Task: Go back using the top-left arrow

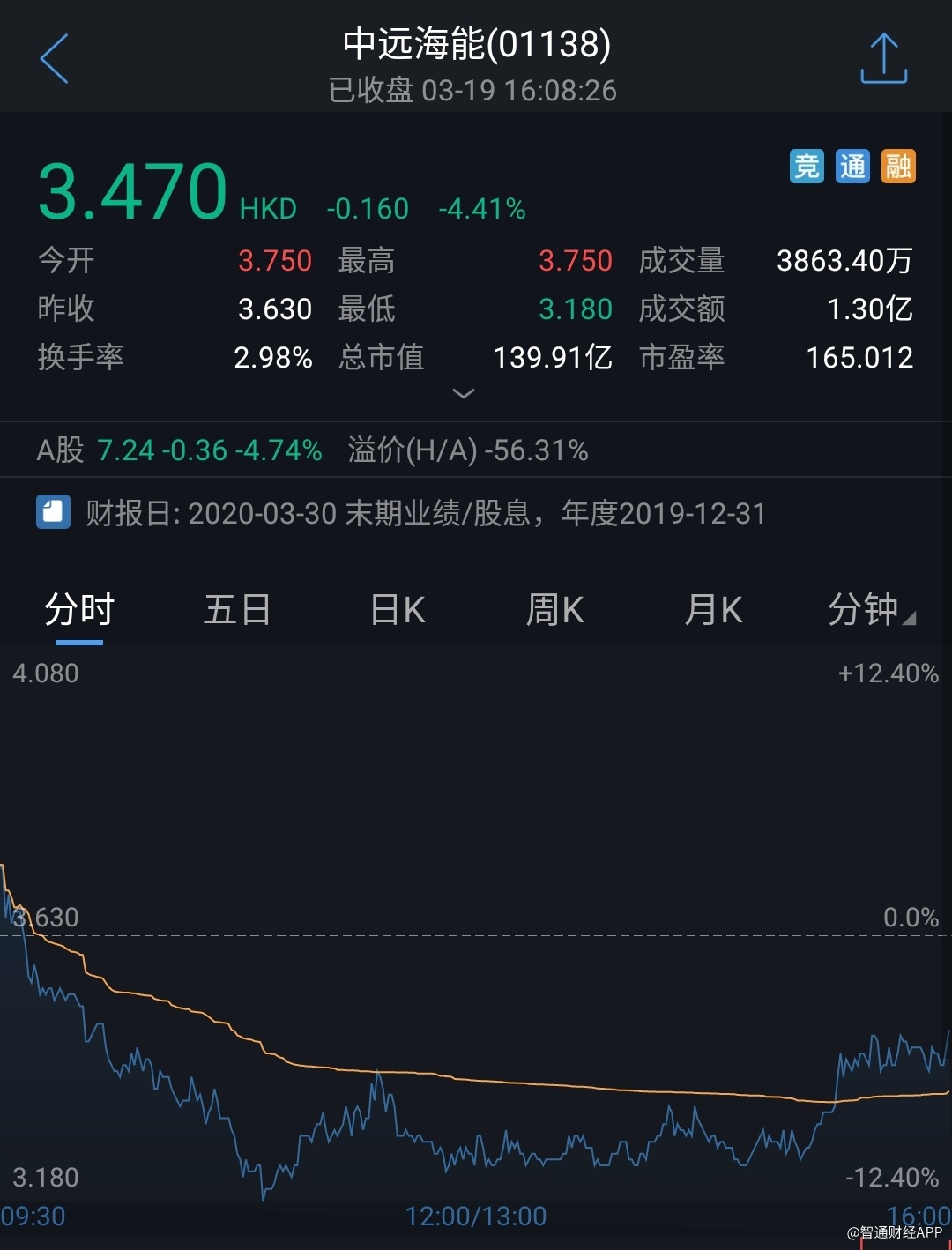Action: point(55,59)
